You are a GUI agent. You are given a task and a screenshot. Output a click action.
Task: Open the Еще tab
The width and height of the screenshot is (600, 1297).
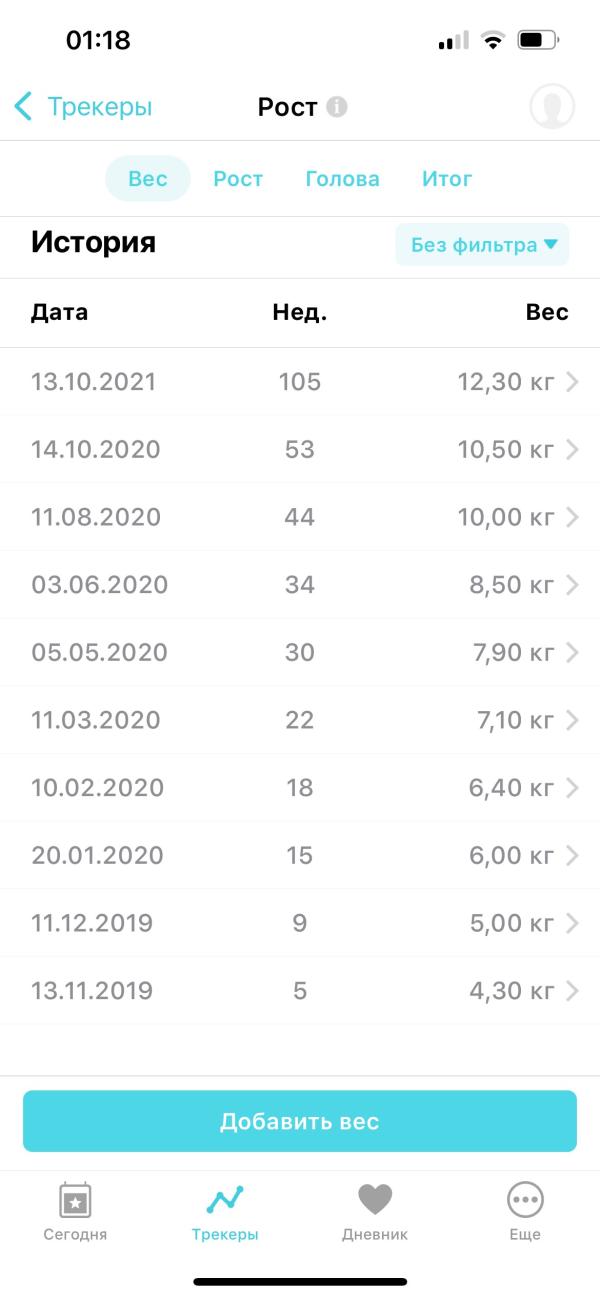point(525,1211)
